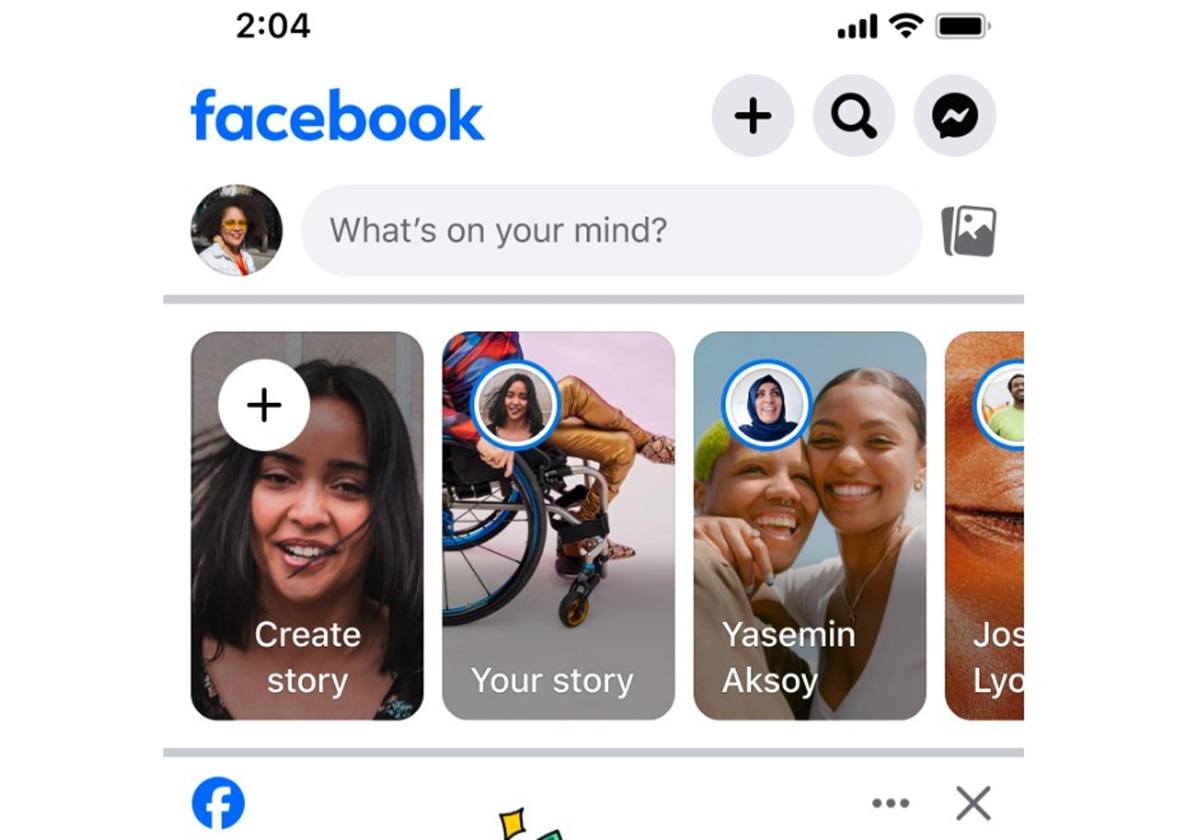Open Yasemin Aksoy's story
Viewport: 1200px width, 840px height.
click(809, 525)
